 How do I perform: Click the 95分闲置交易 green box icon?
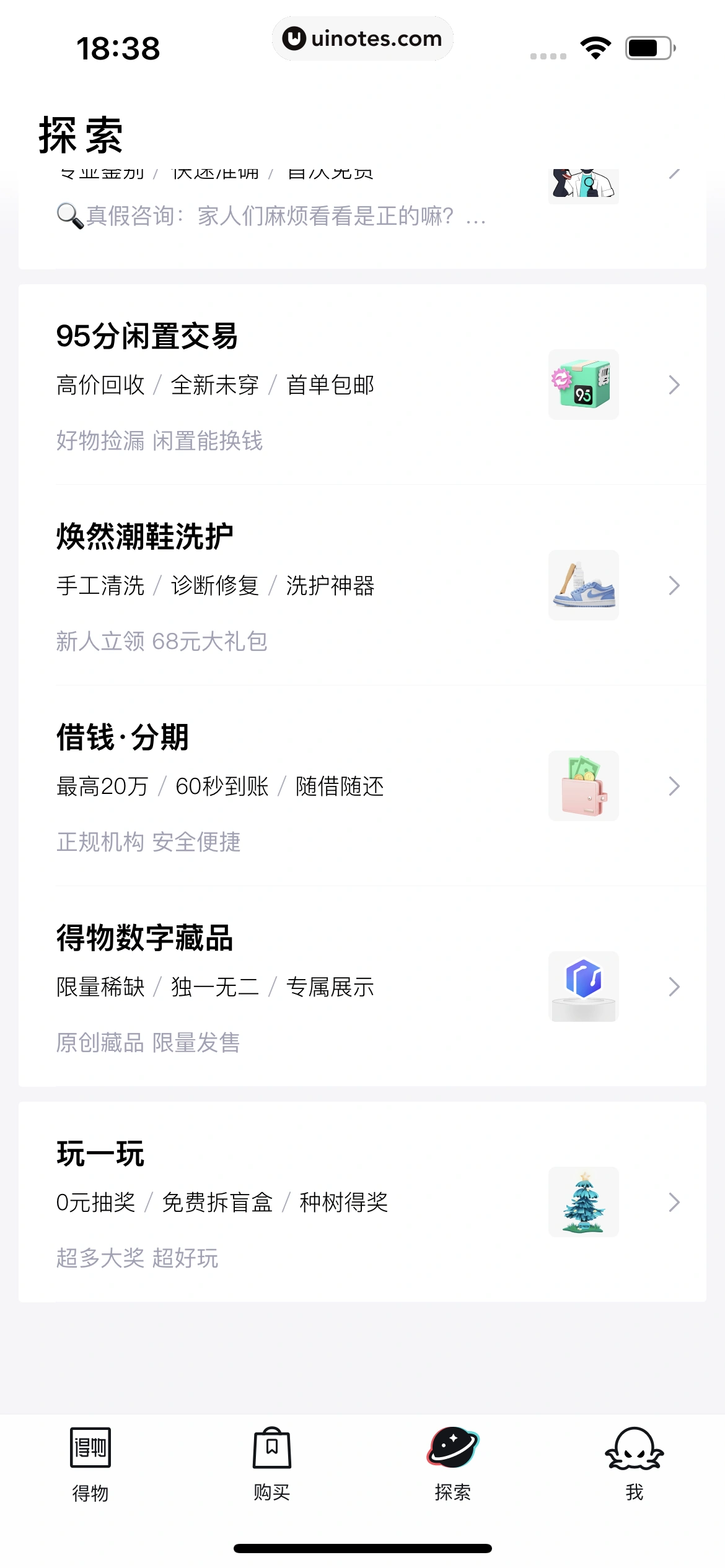(x=582, y=384)
